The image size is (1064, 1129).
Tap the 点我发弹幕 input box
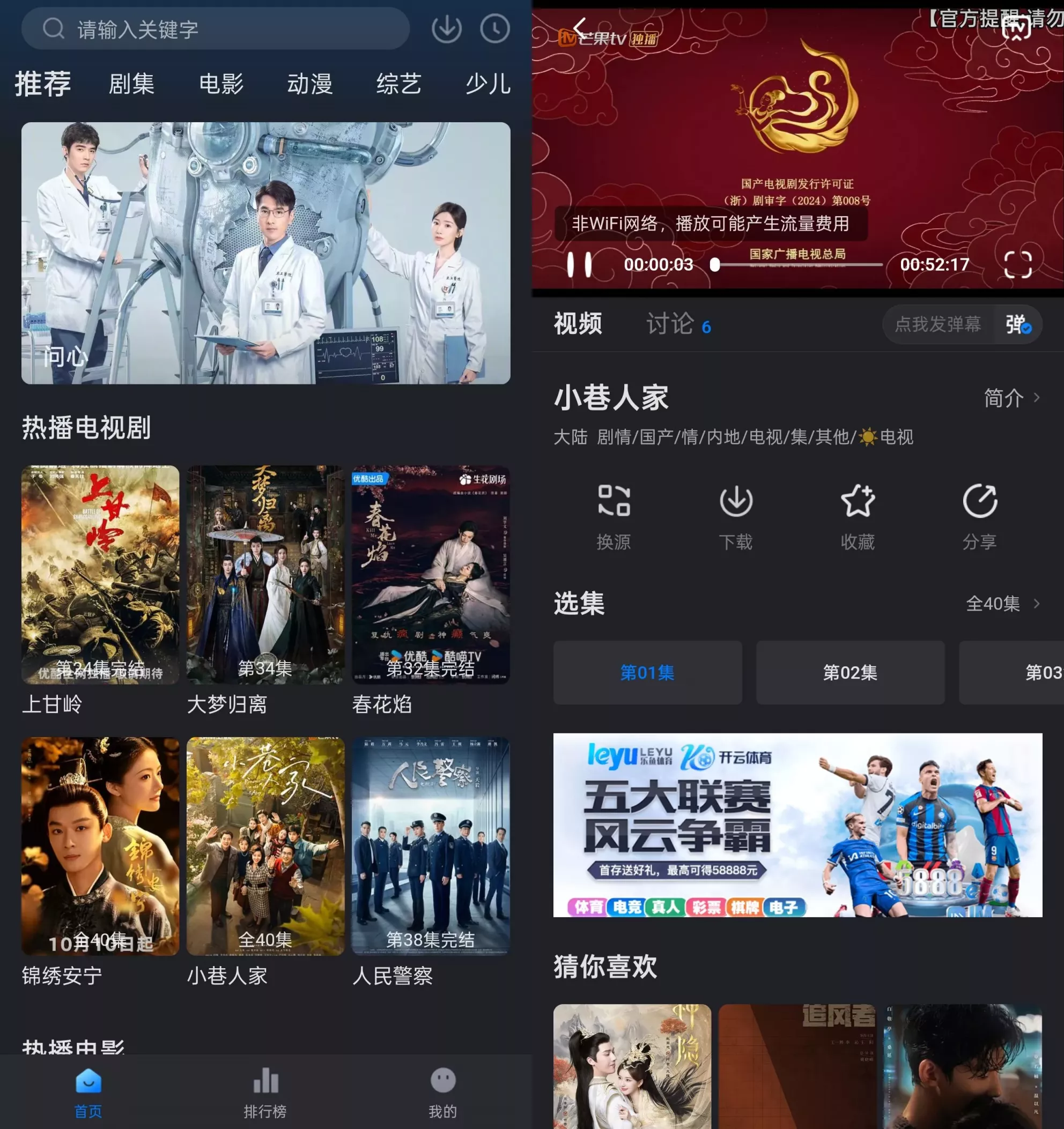click(x=938, y=324)
